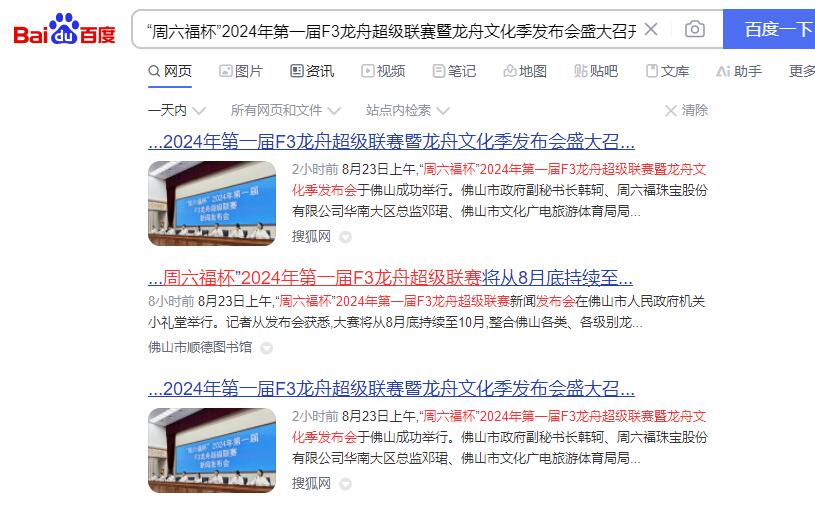
Task: Expand the 所有网页和文件 filter
Action: coord(285,110)
